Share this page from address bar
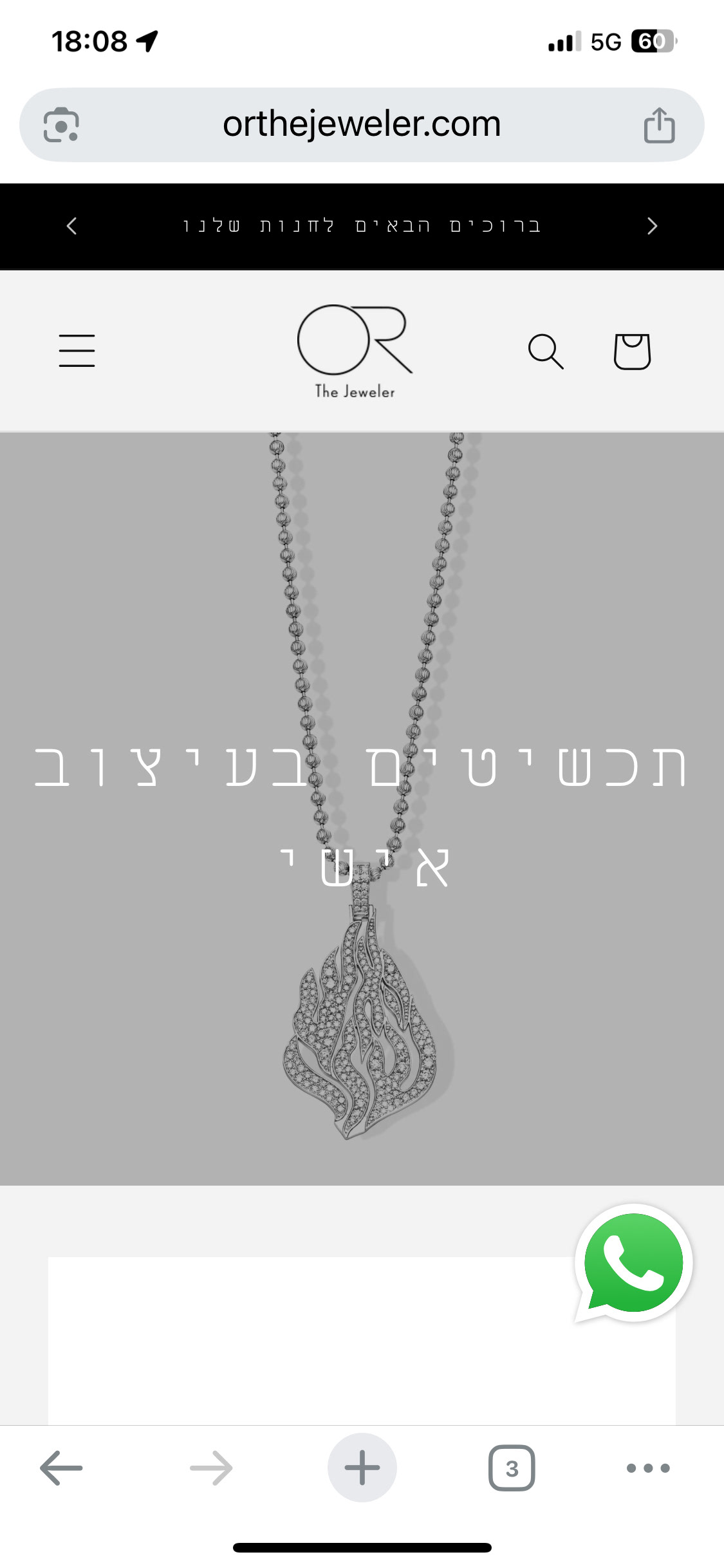This screenshot has height=1568, width=724. pos(660,124)
